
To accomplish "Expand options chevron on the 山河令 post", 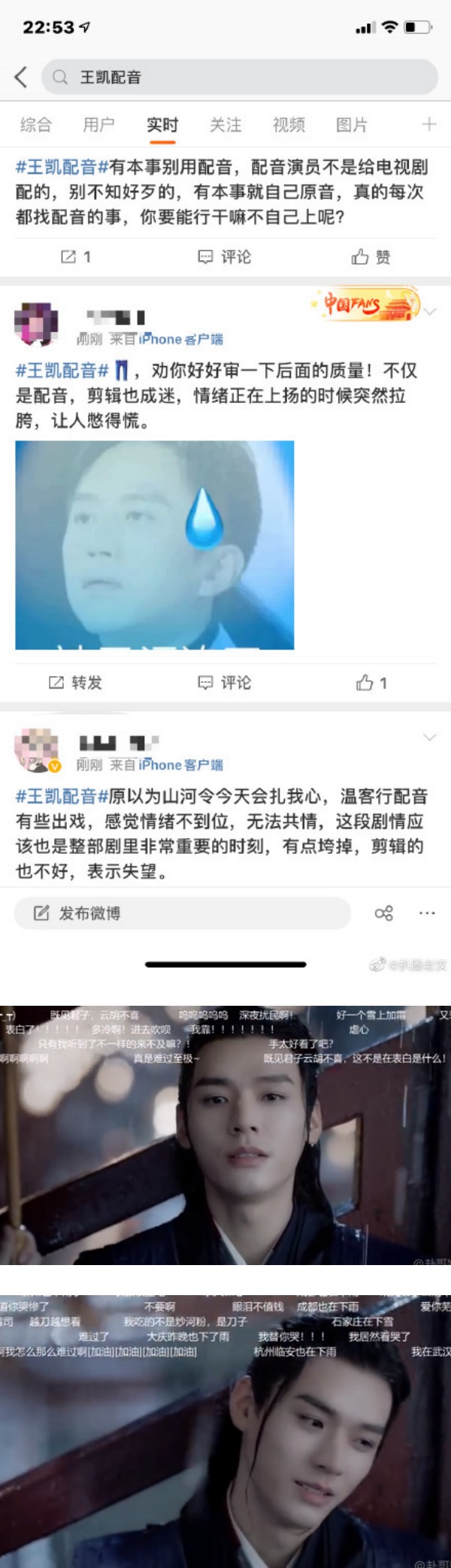I will [429, 737].
